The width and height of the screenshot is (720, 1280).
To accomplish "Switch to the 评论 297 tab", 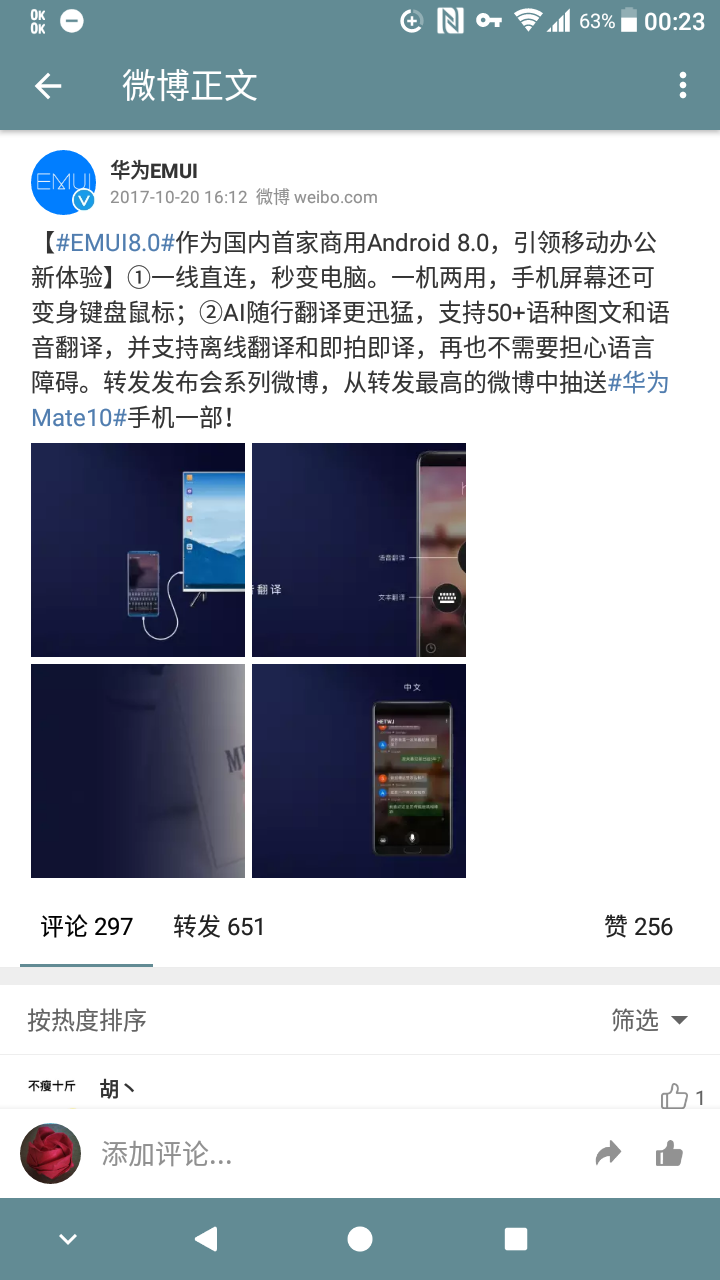I will pyautogui.click(x=87, y=927).
